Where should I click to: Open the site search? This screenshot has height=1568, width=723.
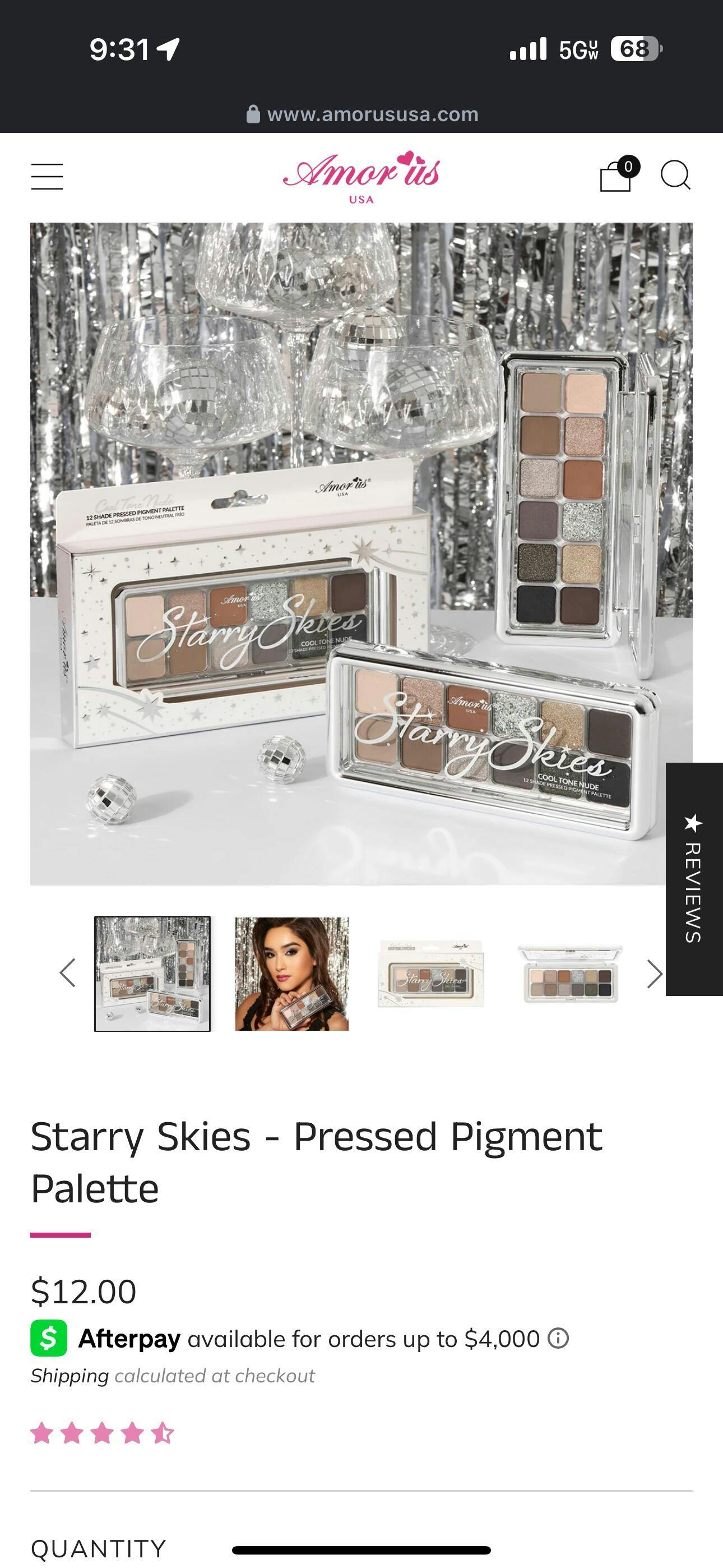pyautogui.click(x=675, y=176)
